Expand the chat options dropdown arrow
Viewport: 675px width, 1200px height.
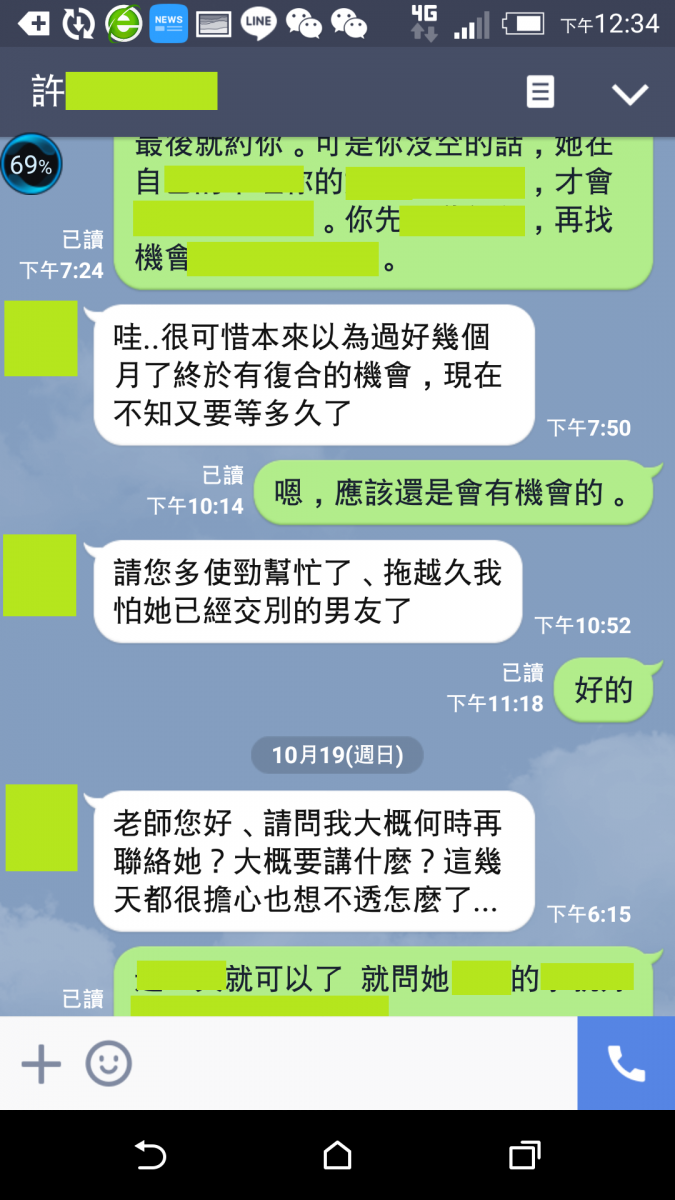point(630,94)
